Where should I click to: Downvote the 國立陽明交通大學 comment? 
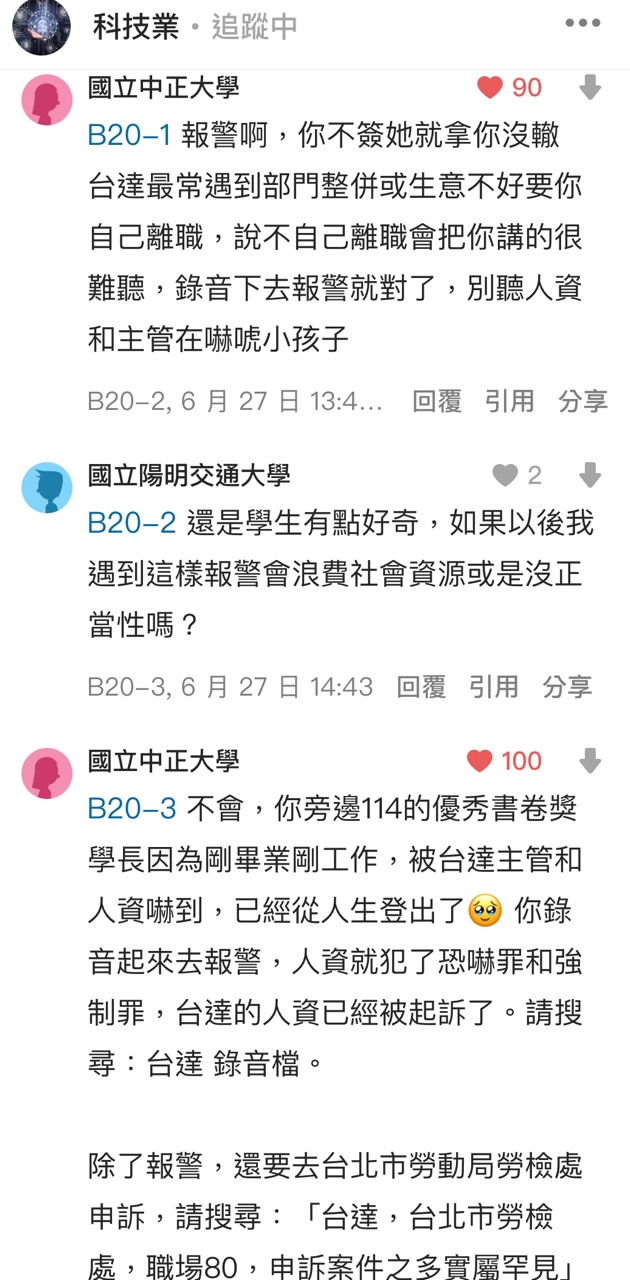pos(591,475)
